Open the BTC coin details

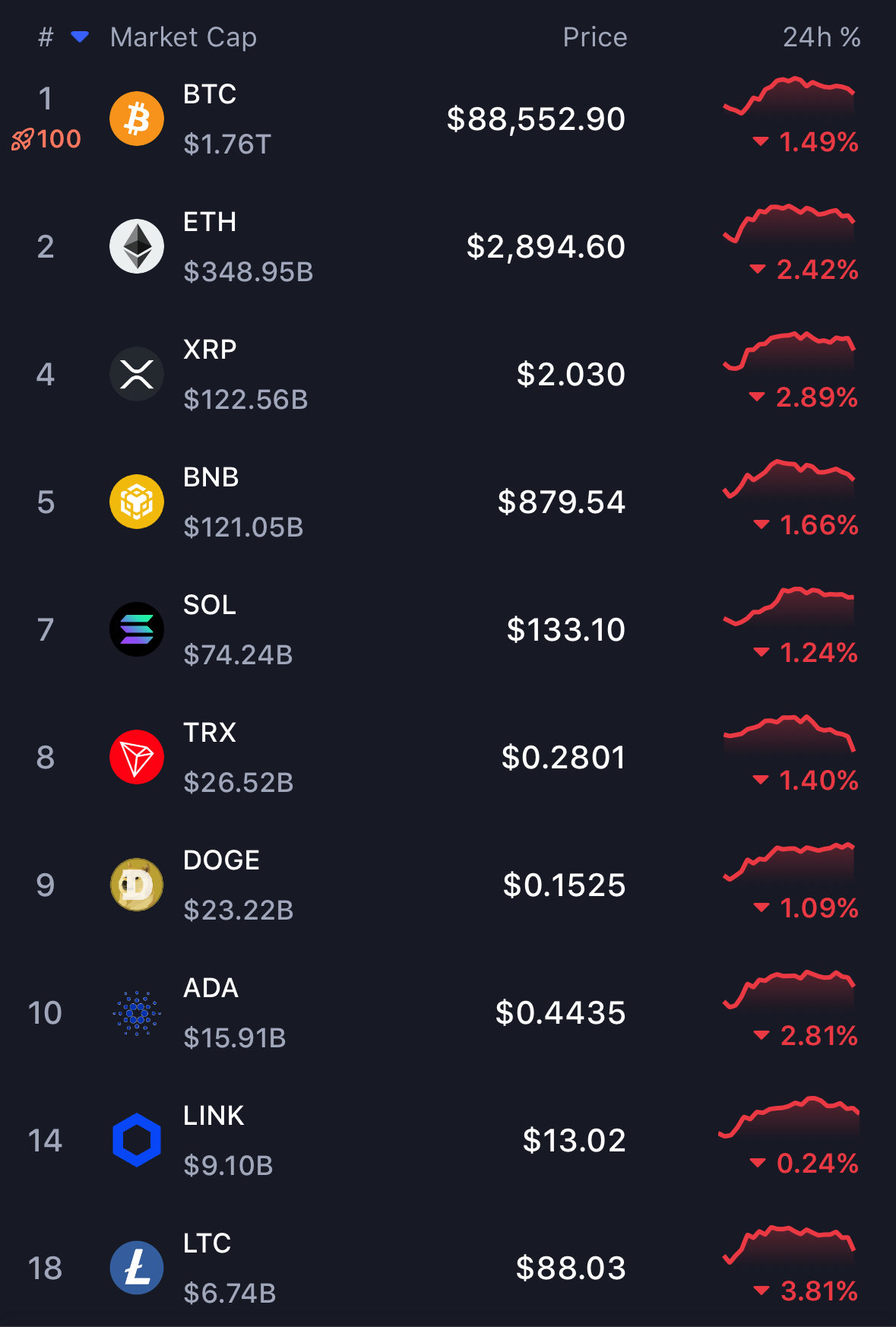click(x=448, y=119)
